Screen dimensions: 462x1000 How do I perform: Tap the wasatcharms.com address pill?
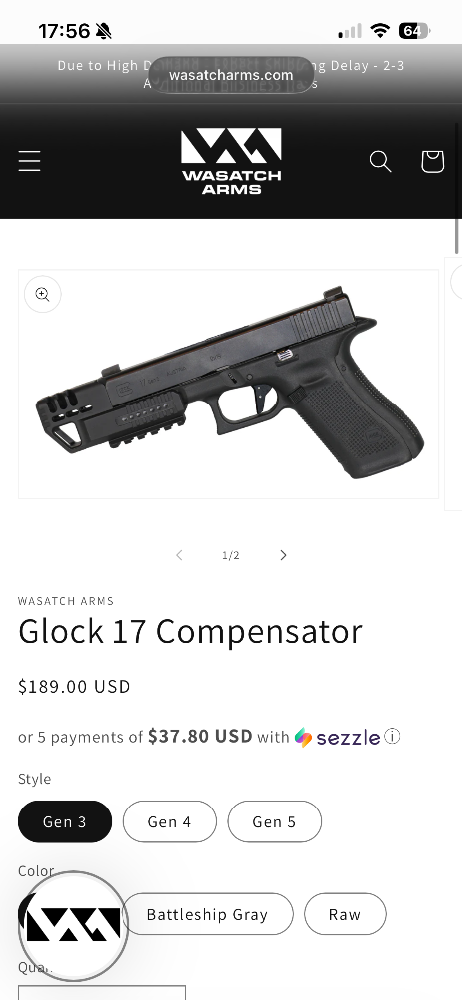(x=231, y=75)
